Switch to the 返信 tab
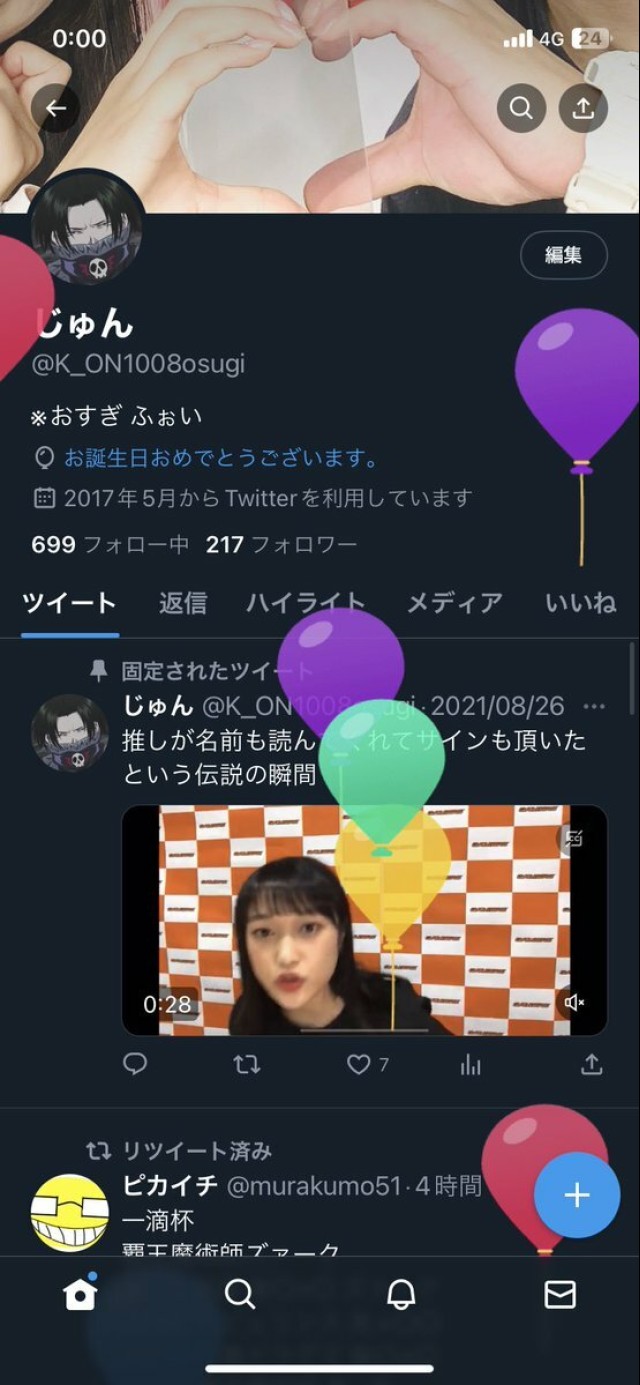This screenshot has width=640, height=1385. [x=183, y=603]
